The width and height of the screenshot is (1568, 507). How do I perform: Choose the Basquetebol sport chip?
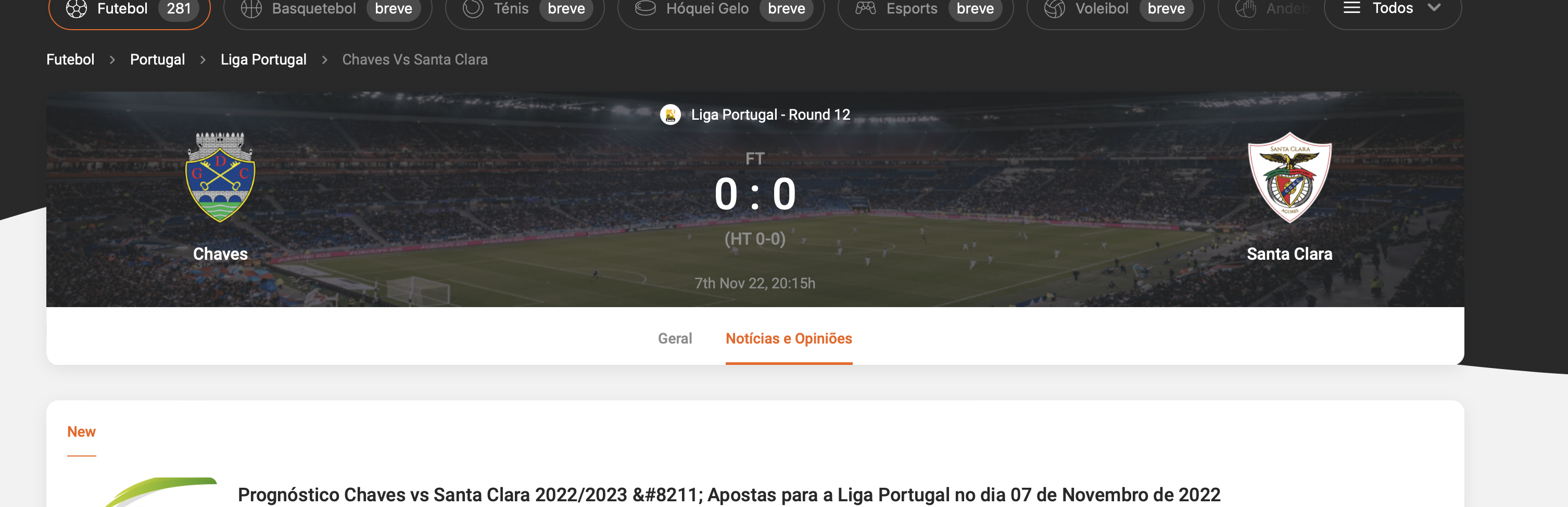pos(327,9)
